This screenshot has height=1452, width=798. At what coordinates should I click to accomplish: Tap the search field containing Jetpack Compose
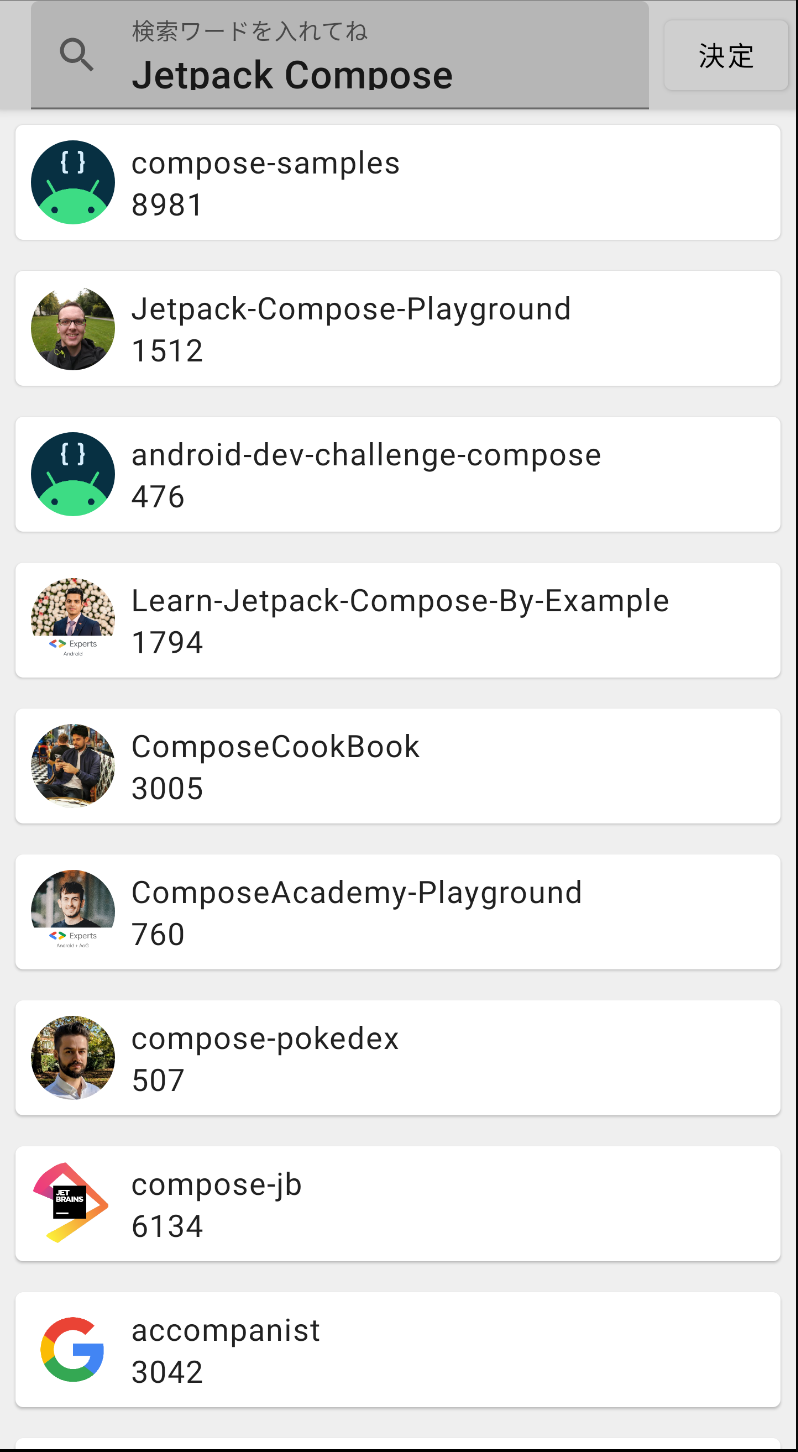coord(340,55)
